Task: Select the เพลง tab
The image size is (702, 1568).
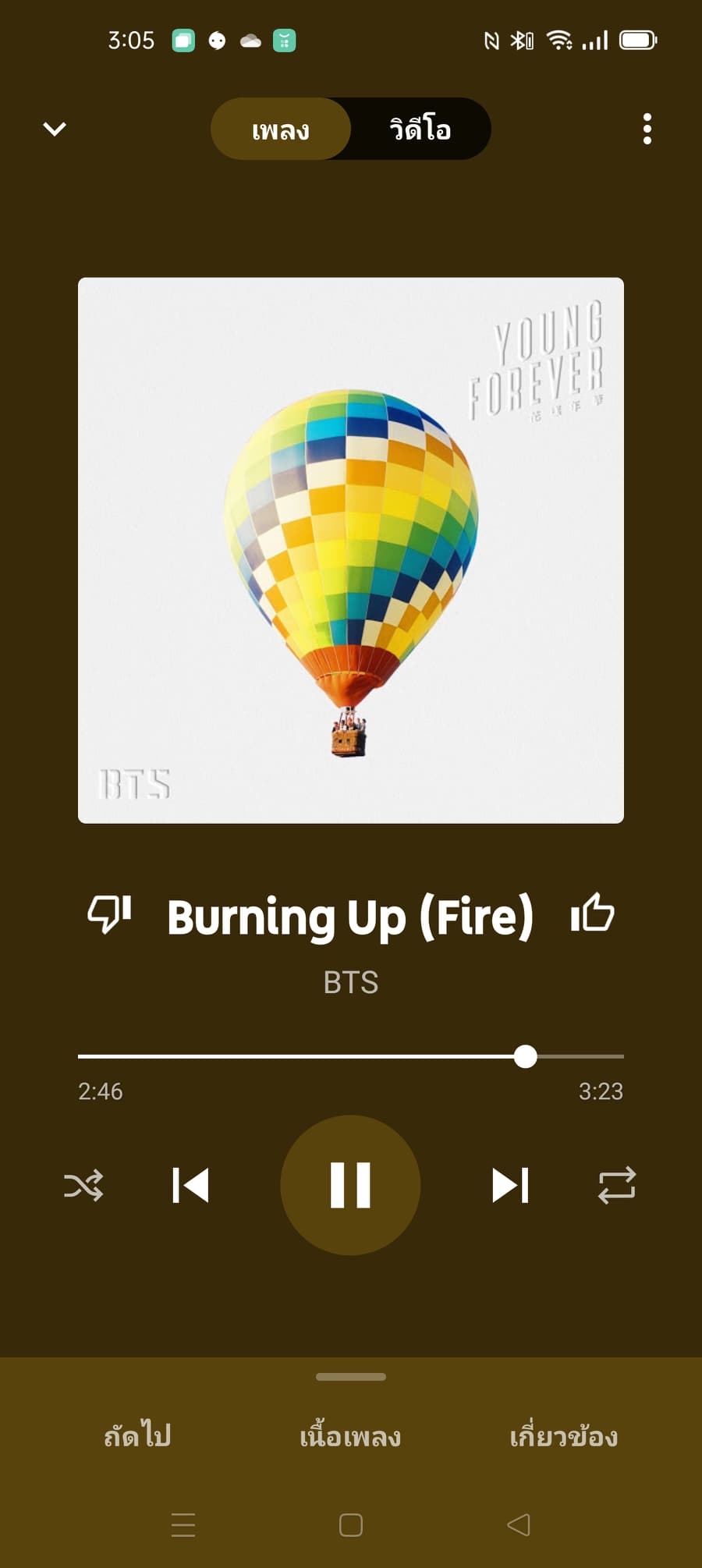Action: (281, 129)
